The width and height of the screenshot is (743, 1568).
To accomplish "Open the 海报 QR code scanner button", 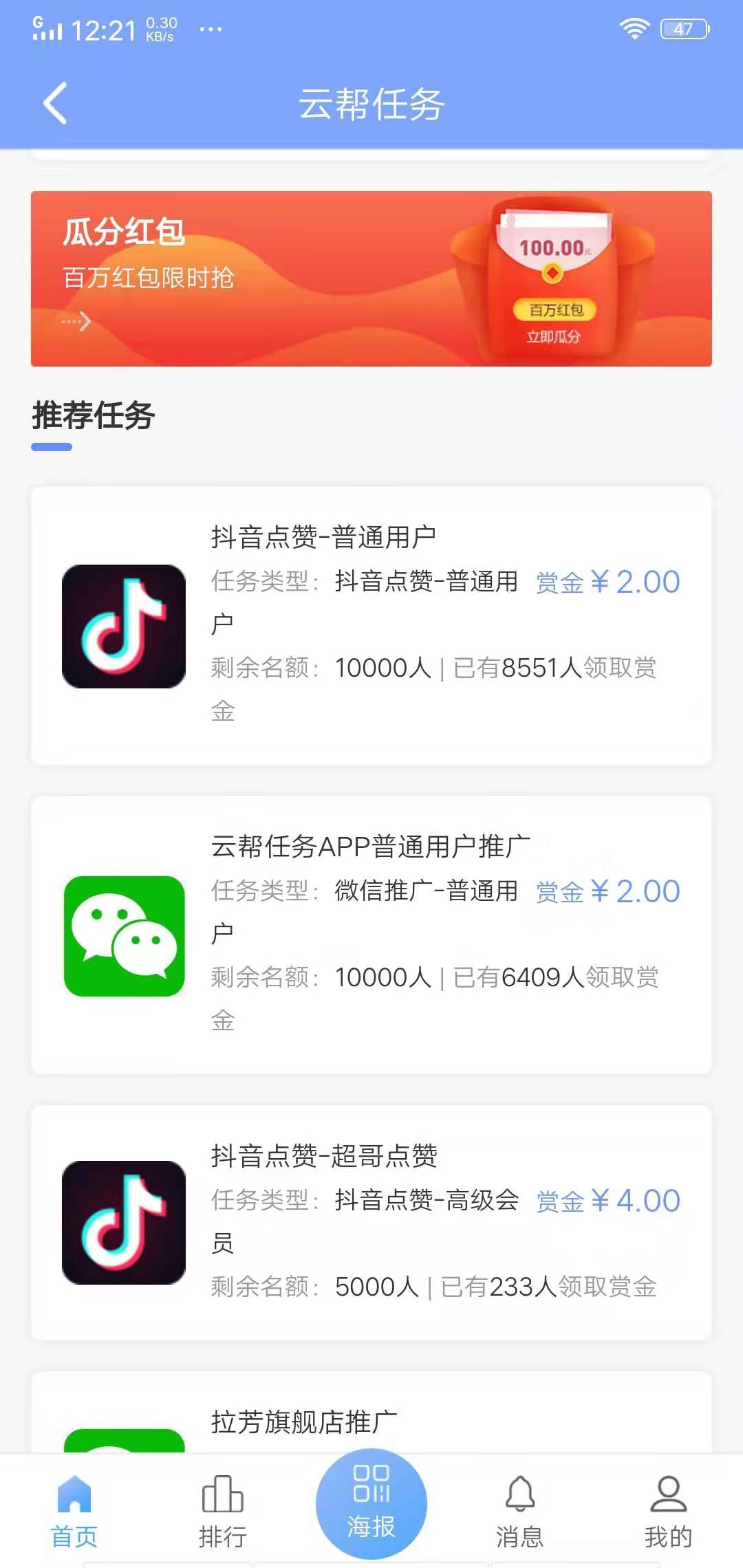I will coord(370,1503).
